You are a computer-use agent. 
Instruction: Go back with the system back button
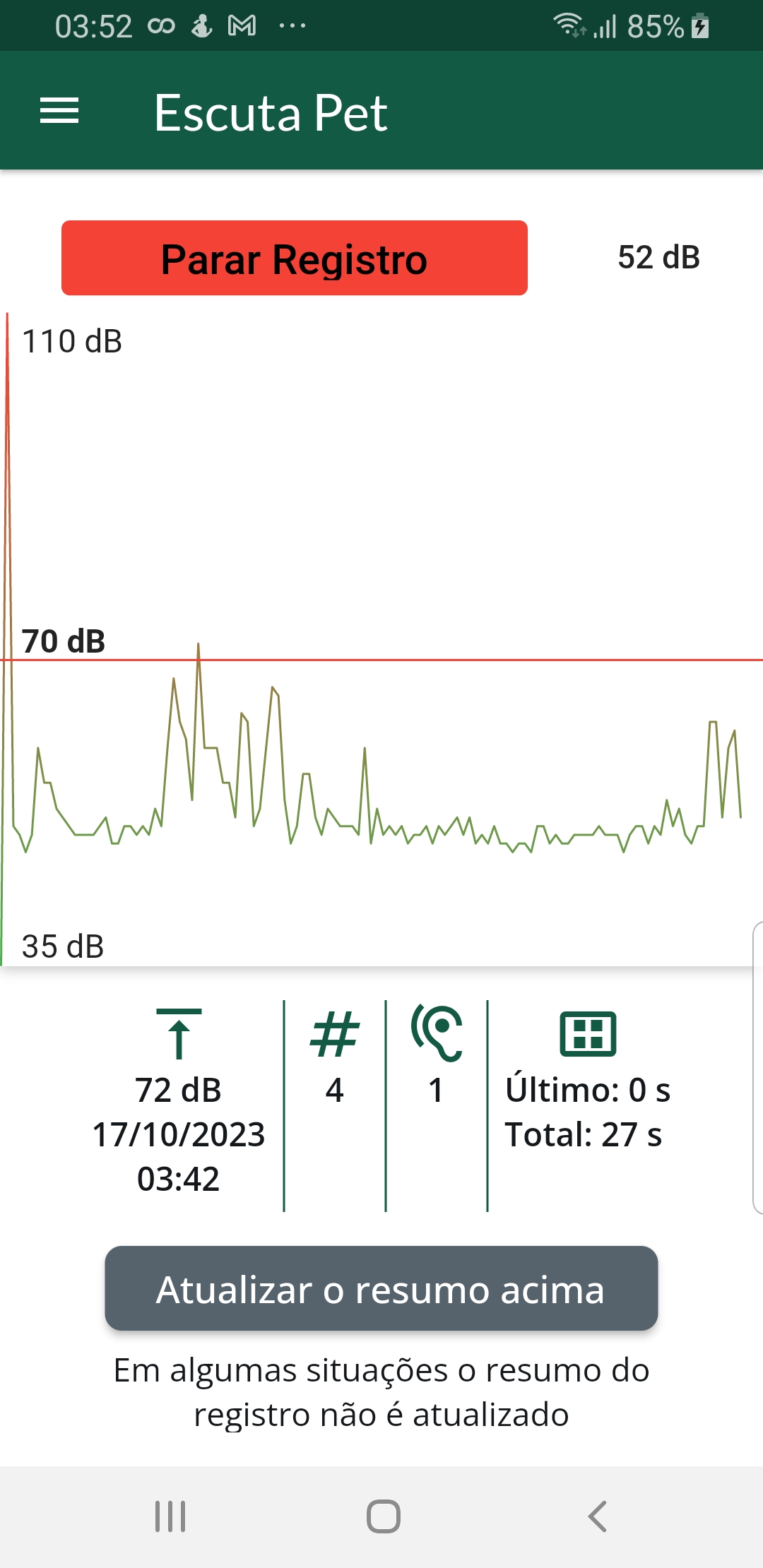coord(597,1516)
